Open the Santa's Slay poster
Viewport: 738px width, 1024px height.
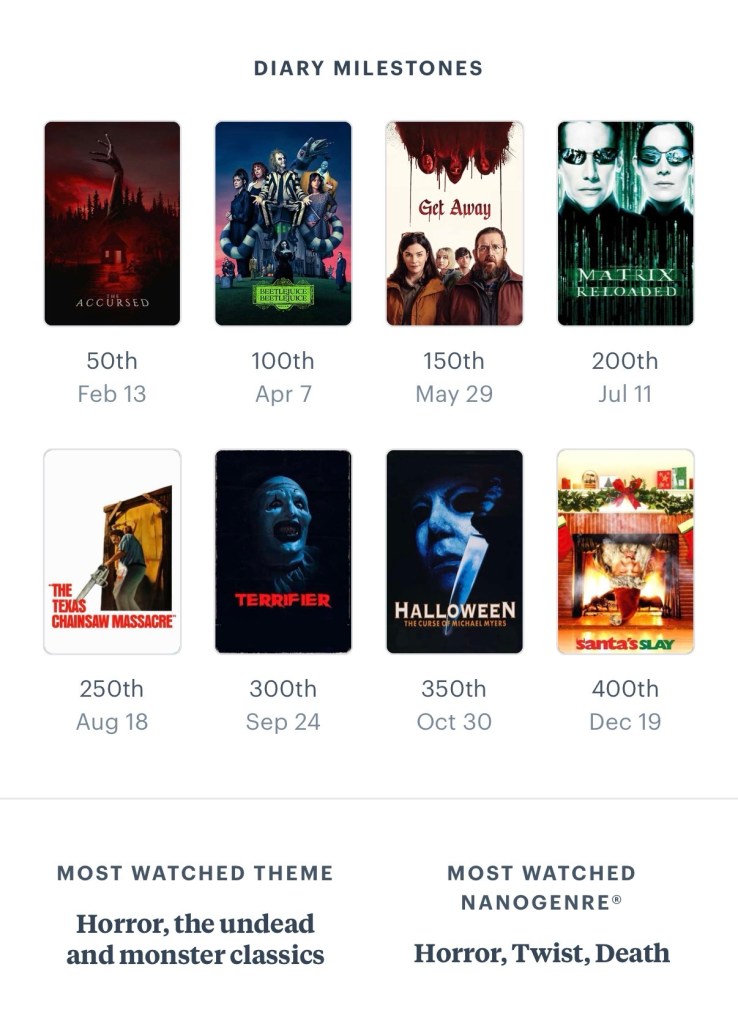point(625,551)
